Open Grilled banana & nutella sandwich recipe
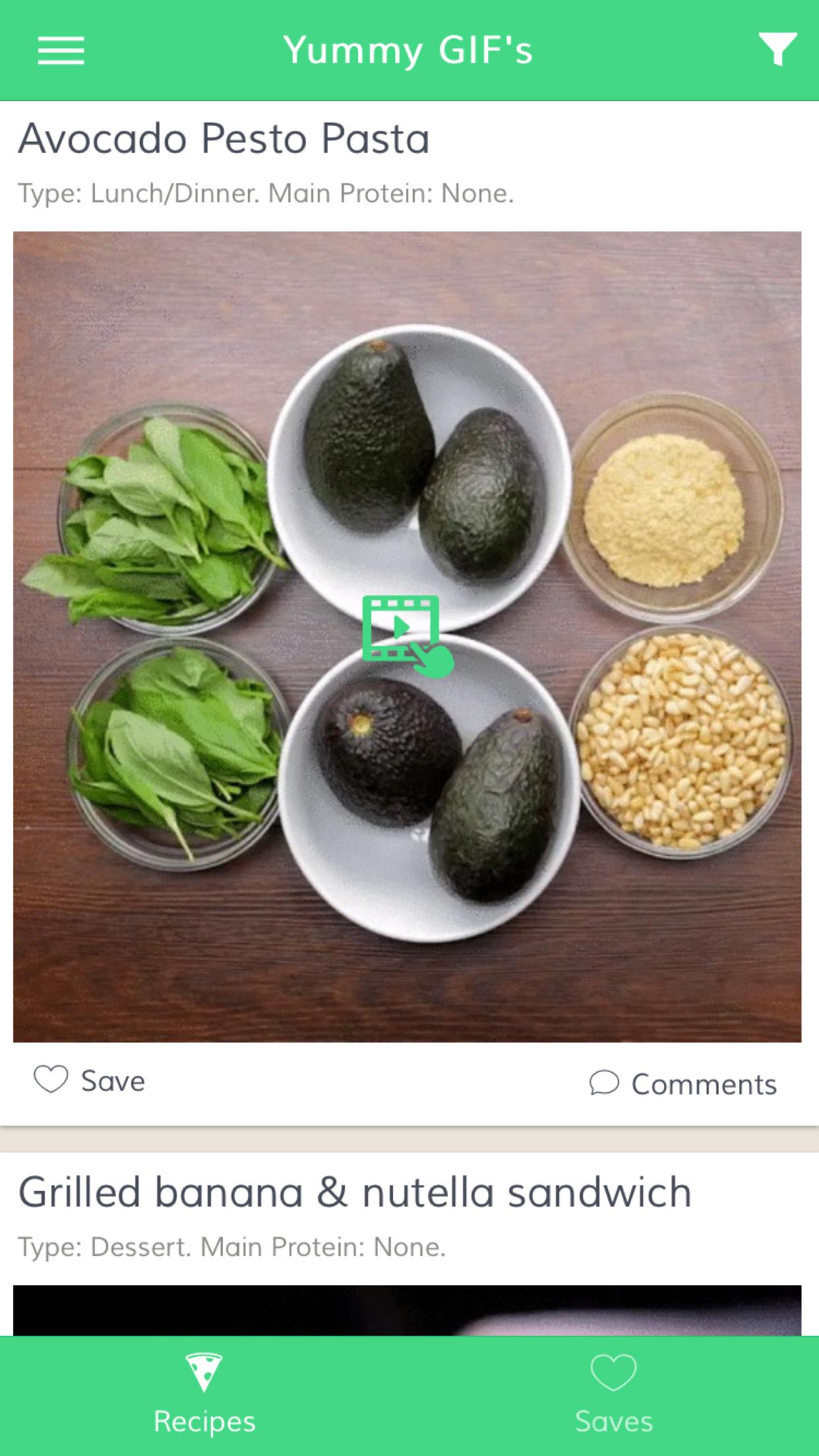819x1456 pixels. [x=355, y=1190]
